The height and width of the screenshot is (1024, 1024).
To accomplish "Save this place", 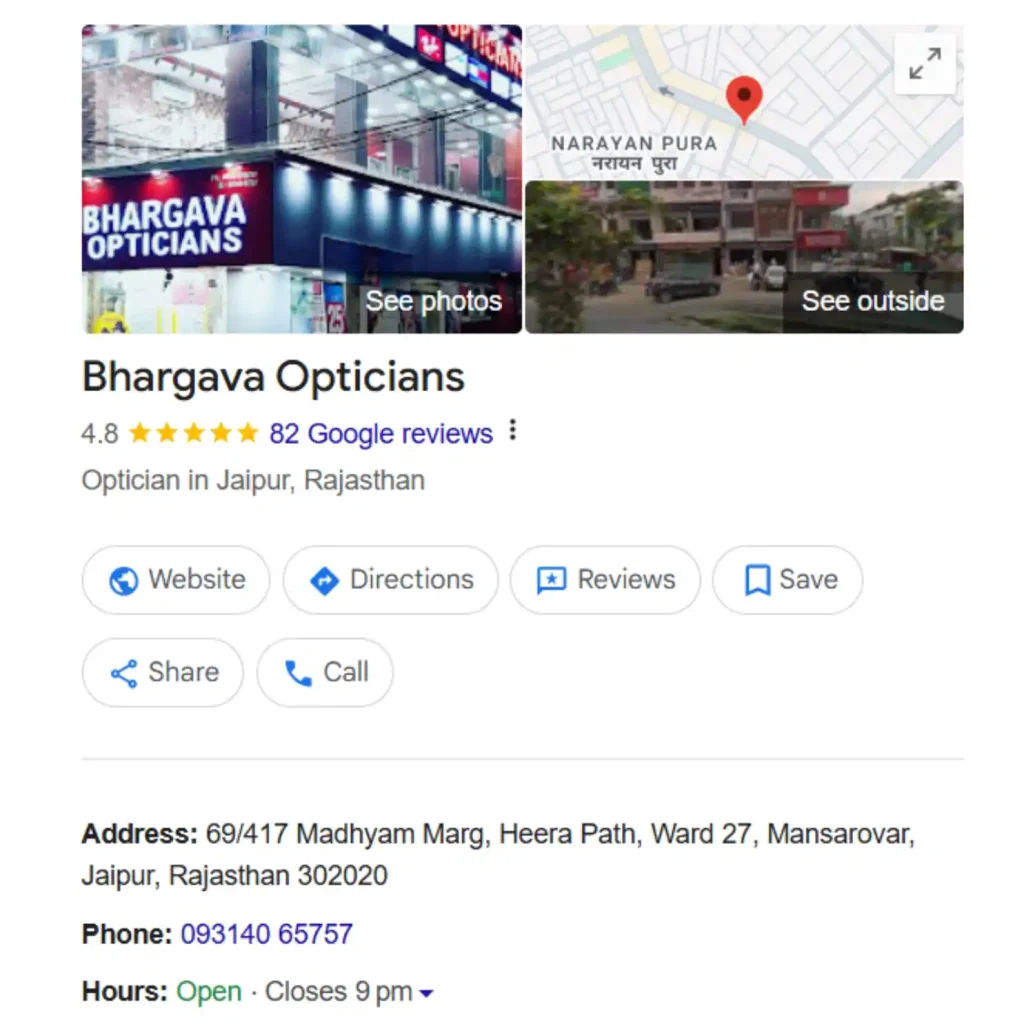I will point(788,580).
